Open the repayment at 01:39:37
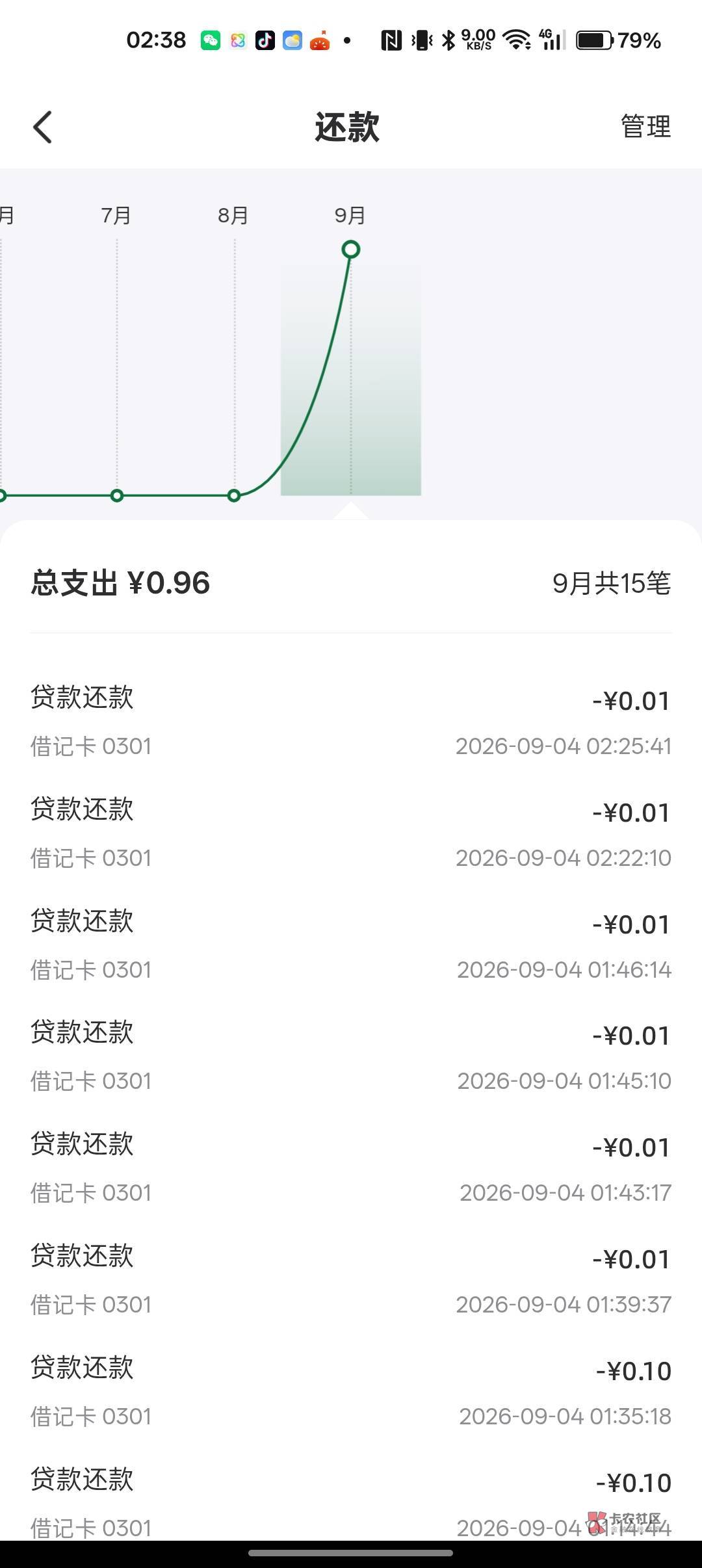 351,1279
